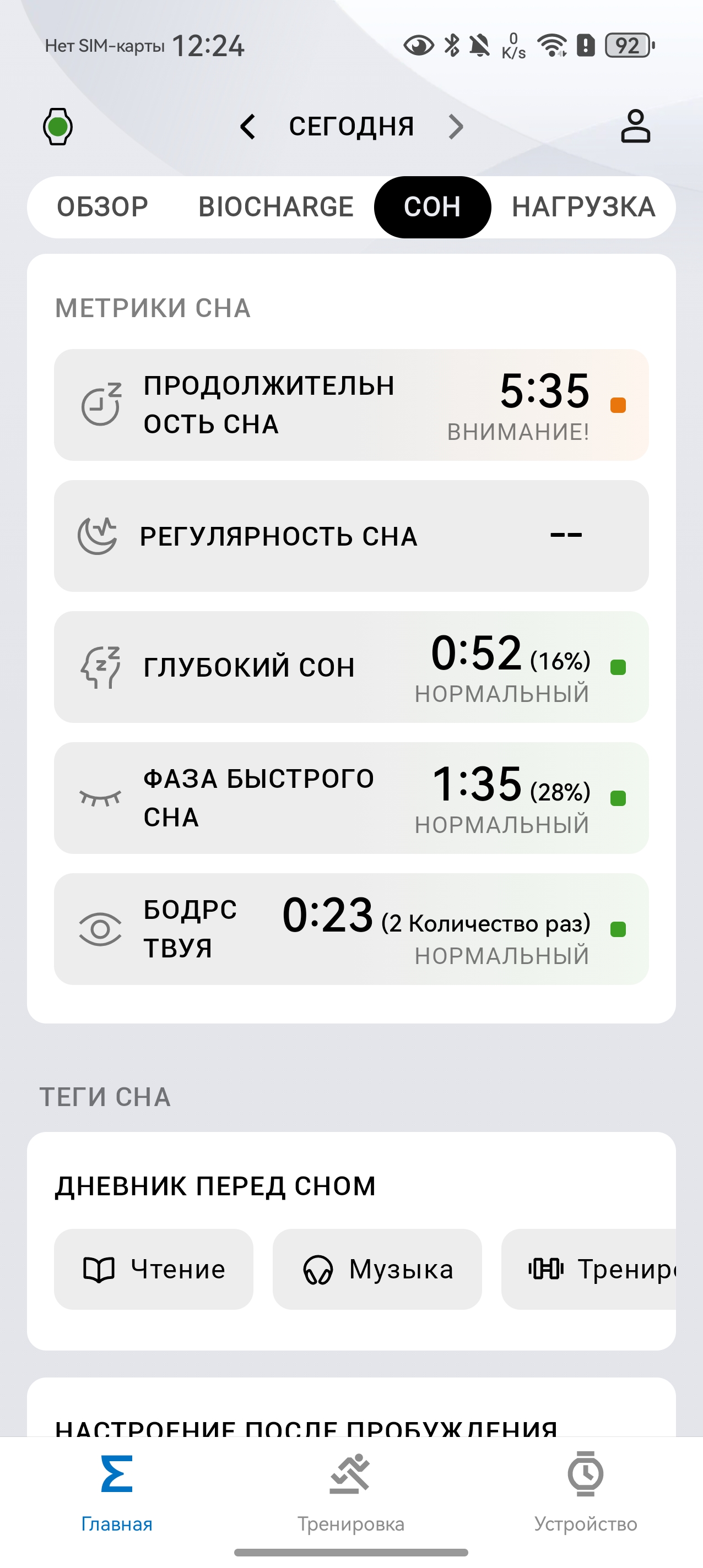Open the user profile icon
Screen dimensions: 703x1568
click(635, 127)
